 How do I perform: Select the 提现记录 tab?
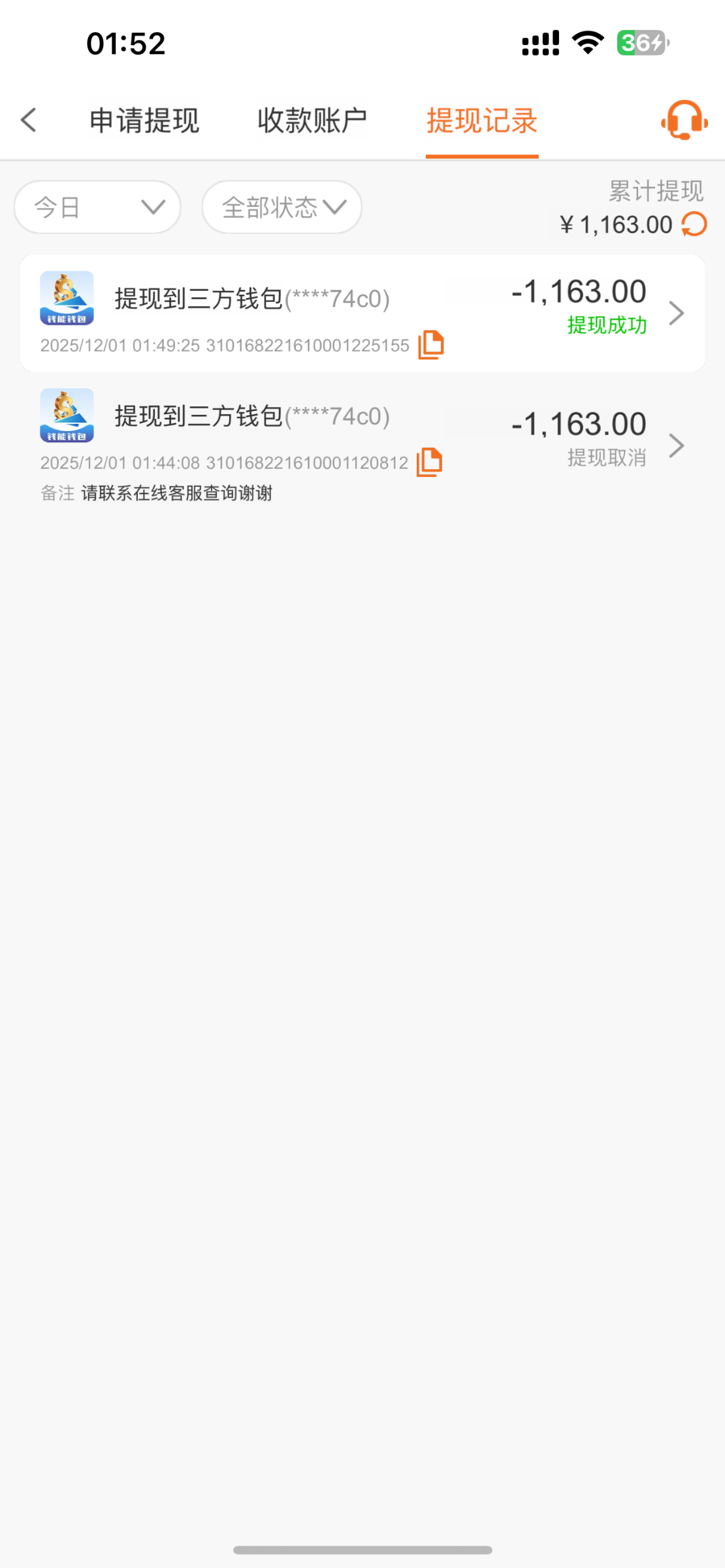tap(481, 120)
